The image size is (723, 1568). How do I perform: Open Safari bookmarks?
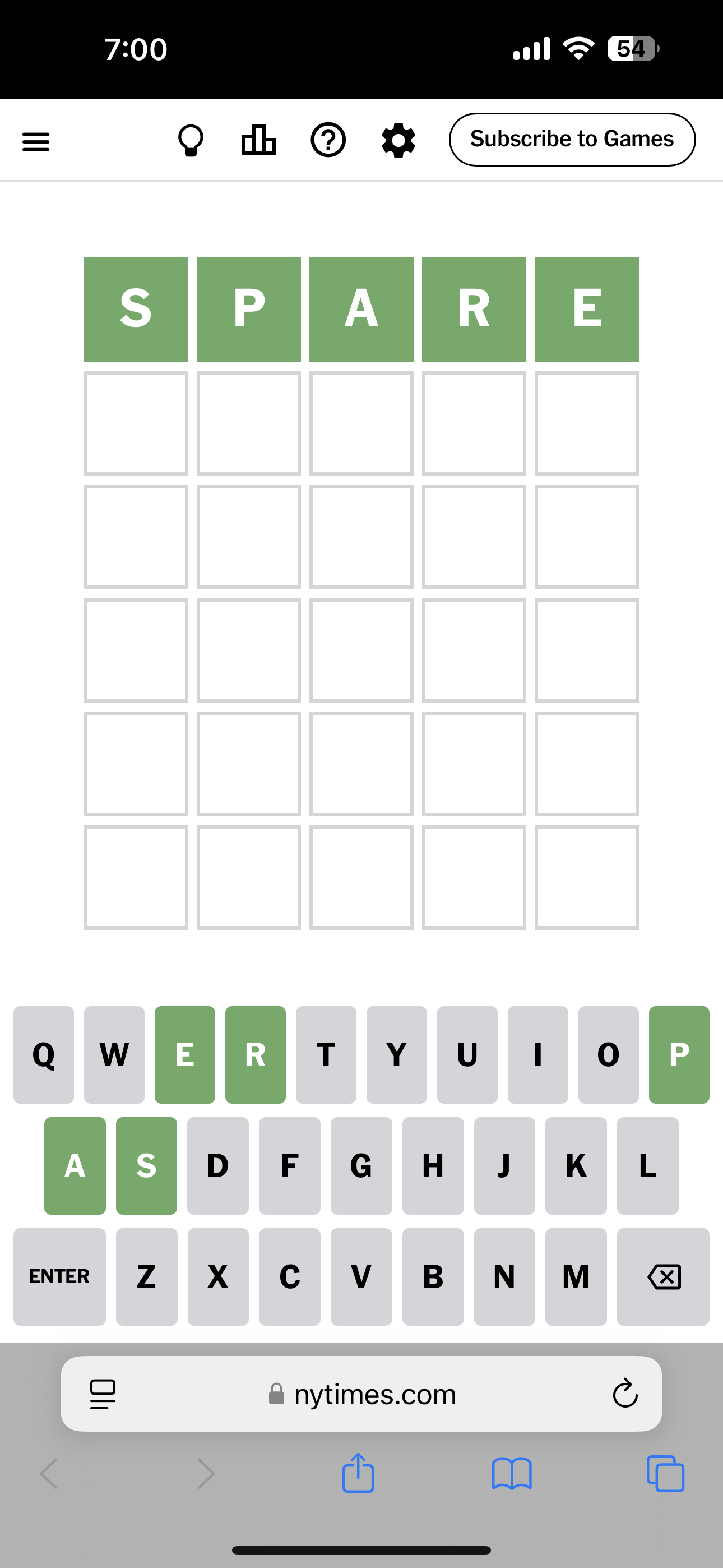coord(511,1473)
